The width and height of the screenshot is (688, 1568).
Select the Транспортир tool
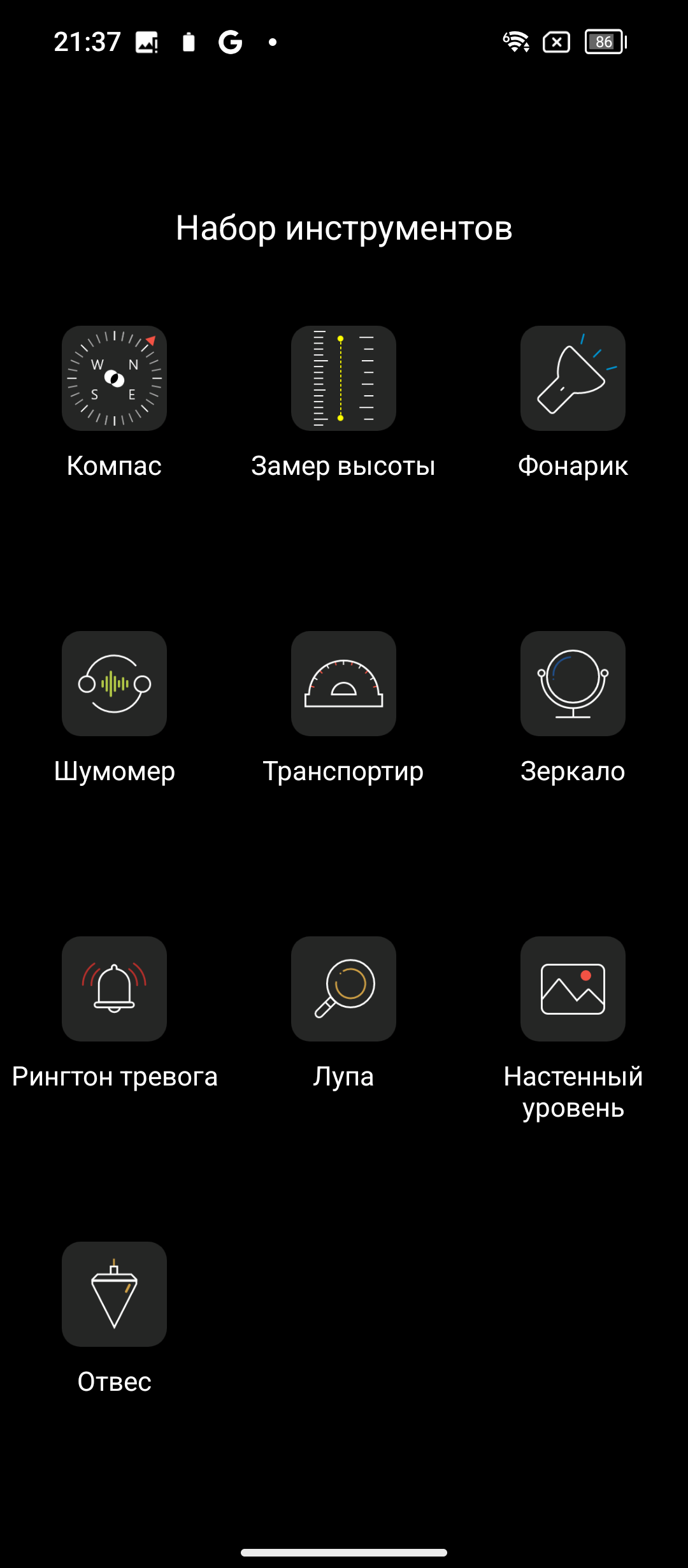tap(343, 683)
